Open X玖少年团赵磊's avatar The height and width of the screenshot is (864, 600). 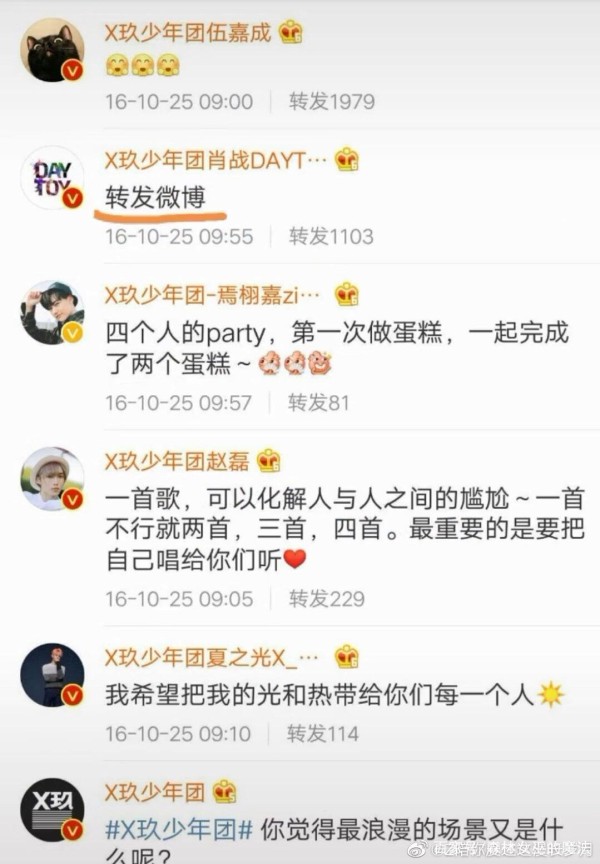51,478
